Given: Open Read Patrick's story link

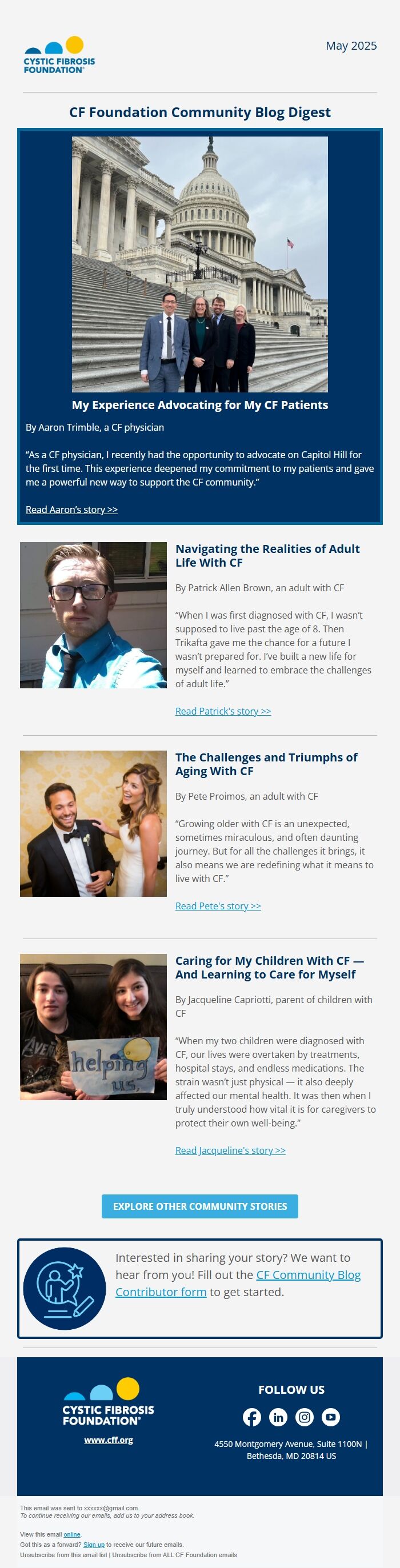Looking at the screenshot, I should tap(223, 711).
